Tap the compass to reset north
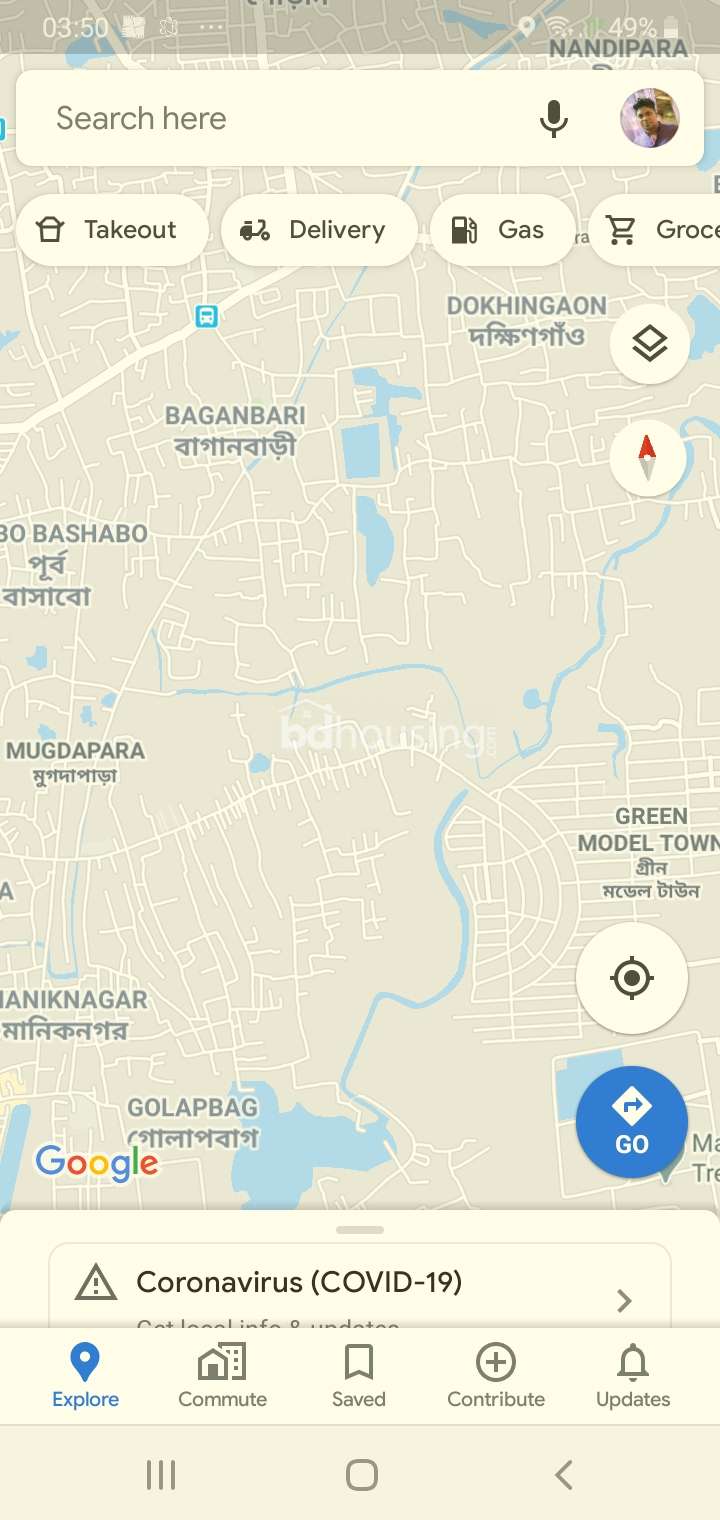 [x=648, y=459]
